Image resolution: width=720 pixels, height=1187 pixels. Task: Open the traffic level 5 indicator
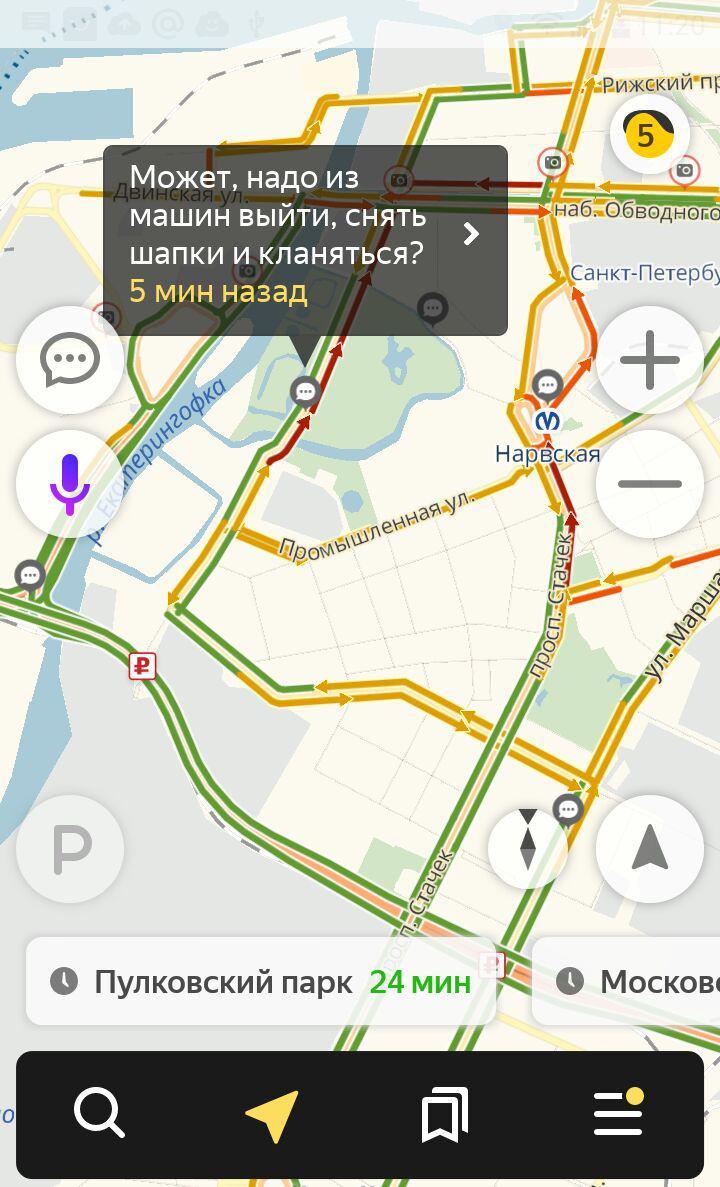649,134
